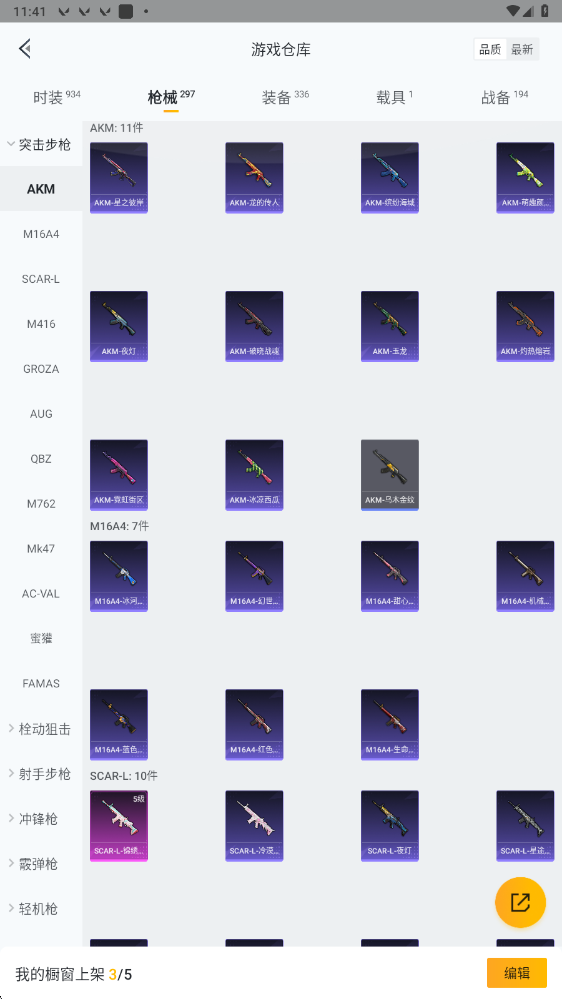Select M16A4 in the side list
The height and width of the screenshot is (999, 562).
click(x=41, y=234)
